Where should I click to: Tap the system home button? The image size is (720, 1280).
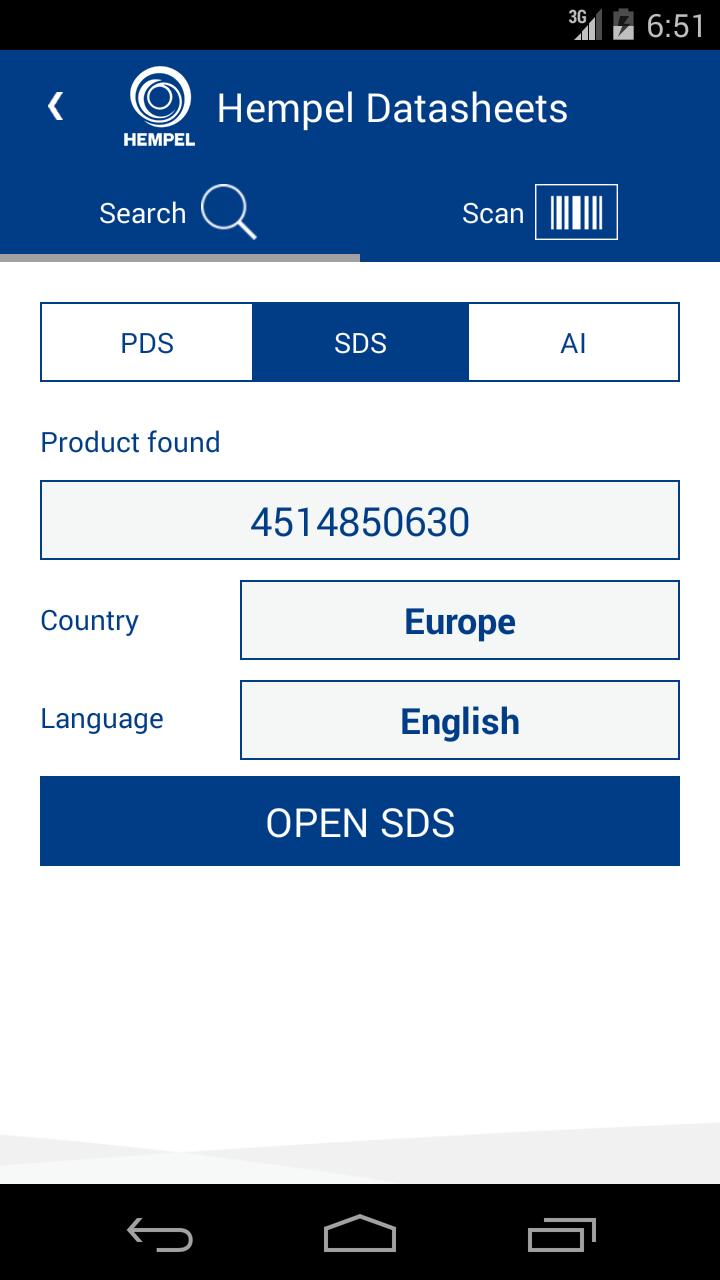[360, 1233]
